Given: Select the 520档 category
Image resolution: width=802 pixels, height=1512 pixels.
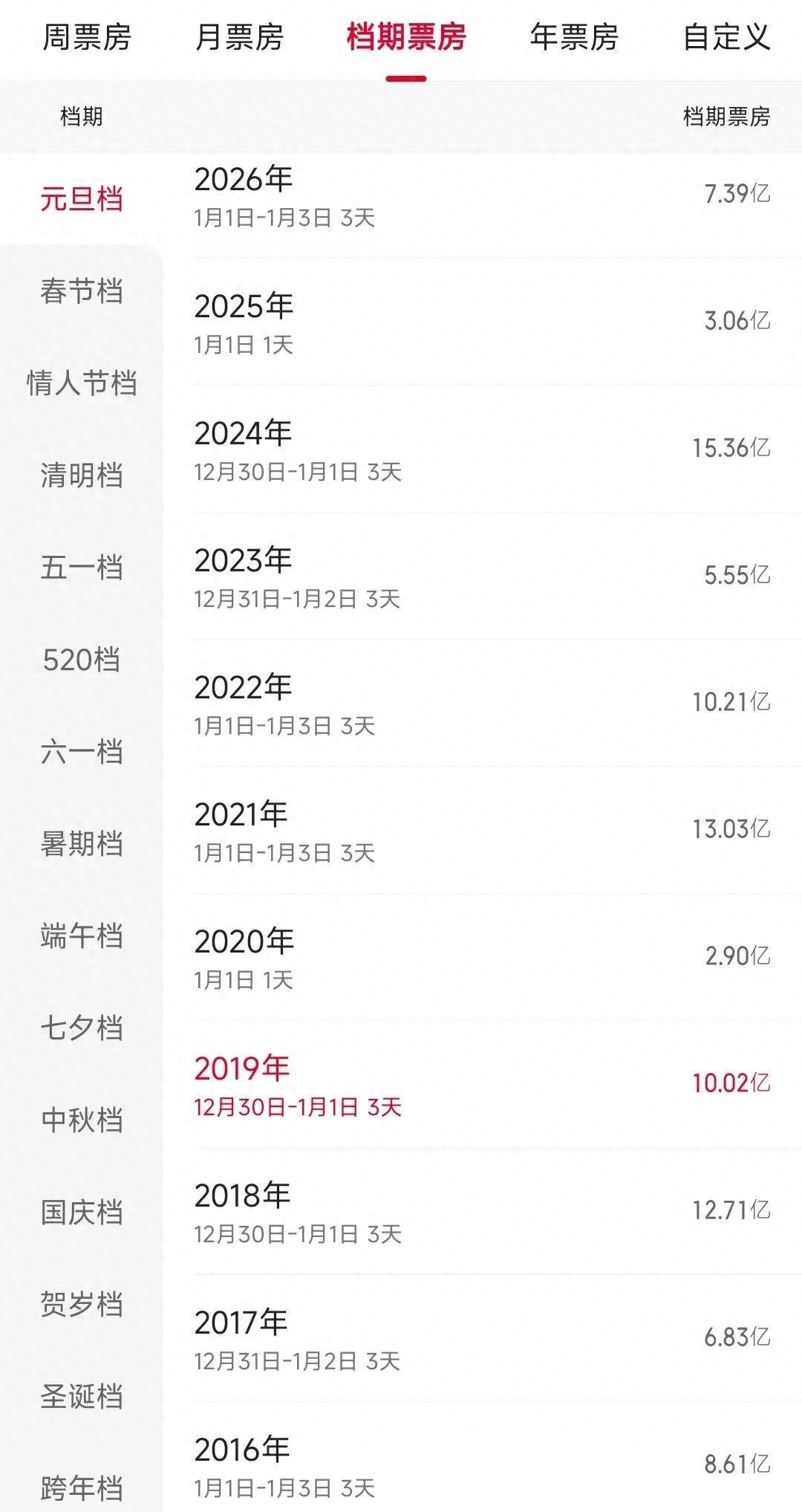Looking at the screenshot, I should pos(82,658).
